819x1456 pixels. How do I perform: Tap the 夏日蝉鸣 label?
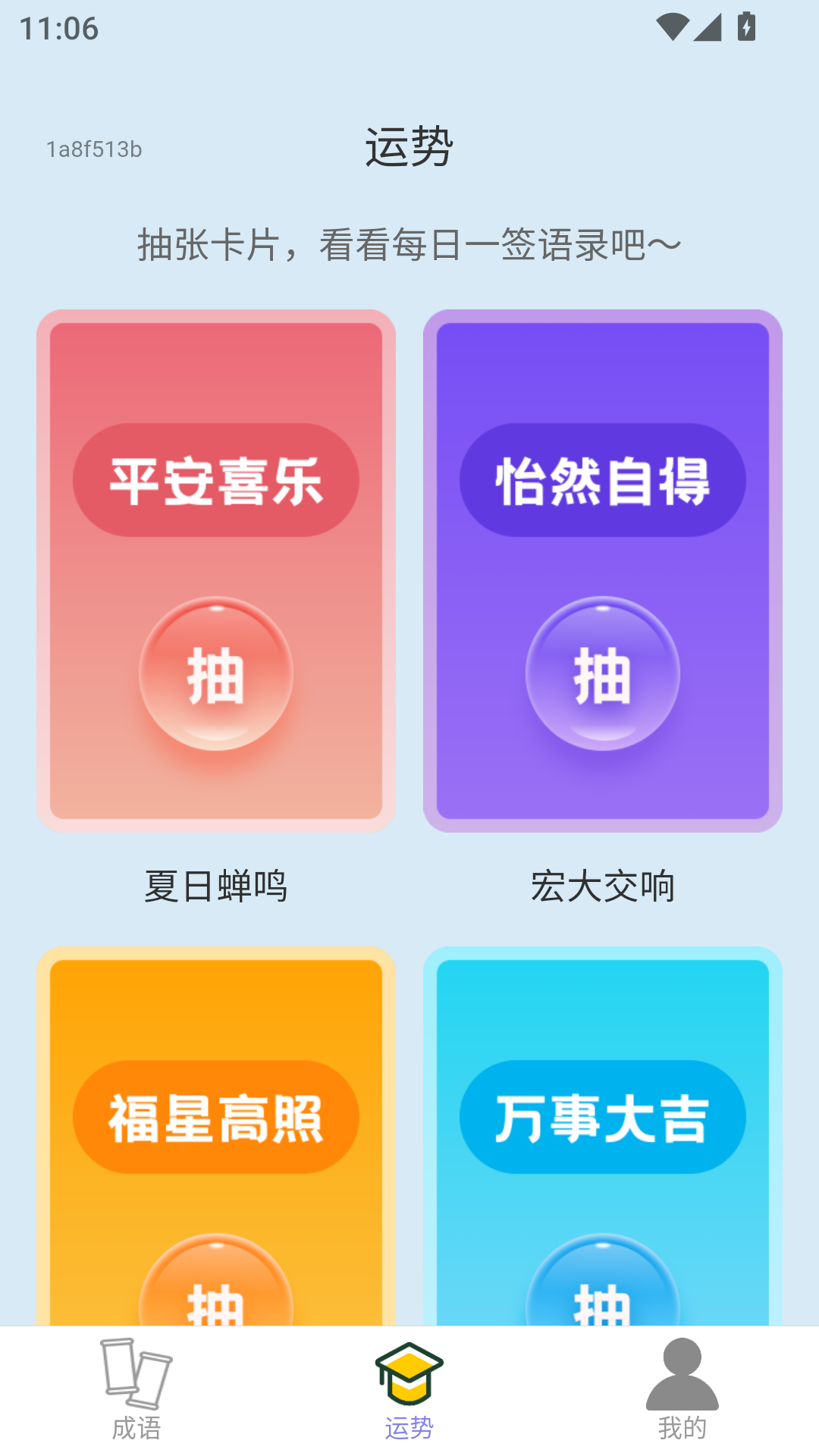pyautogui.click(x=216, y=886)
